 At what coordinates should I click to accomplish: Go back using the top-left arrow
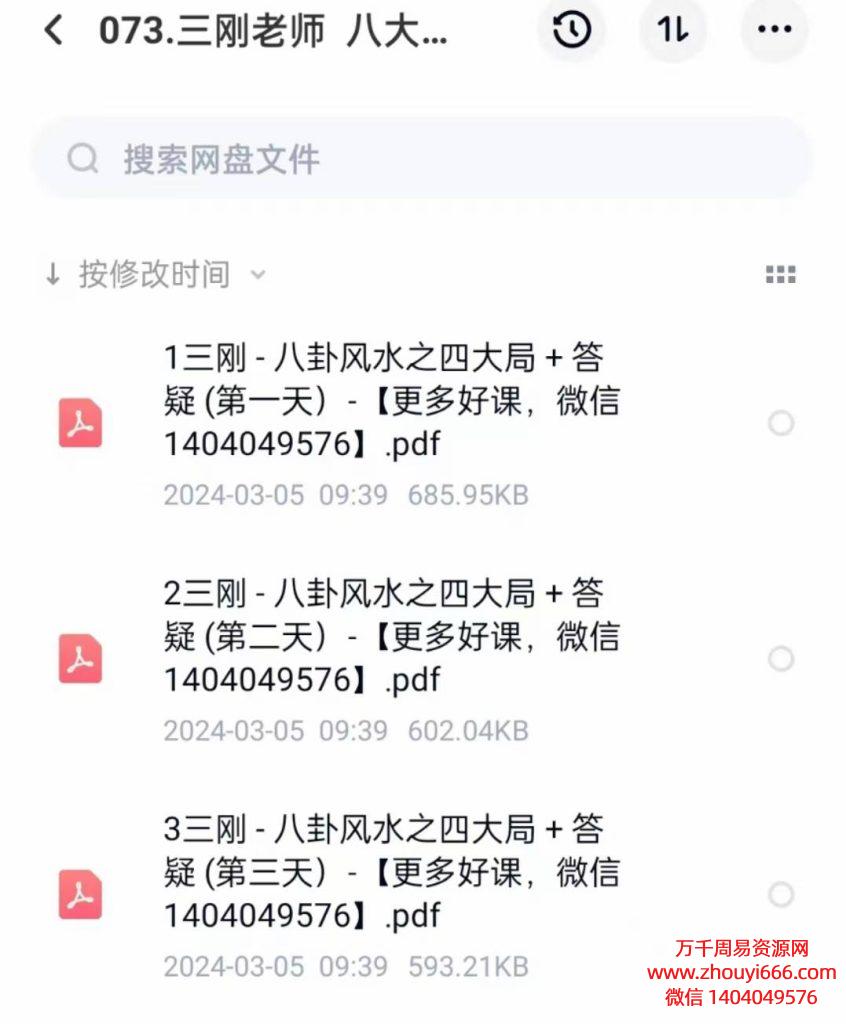[54, 31]
